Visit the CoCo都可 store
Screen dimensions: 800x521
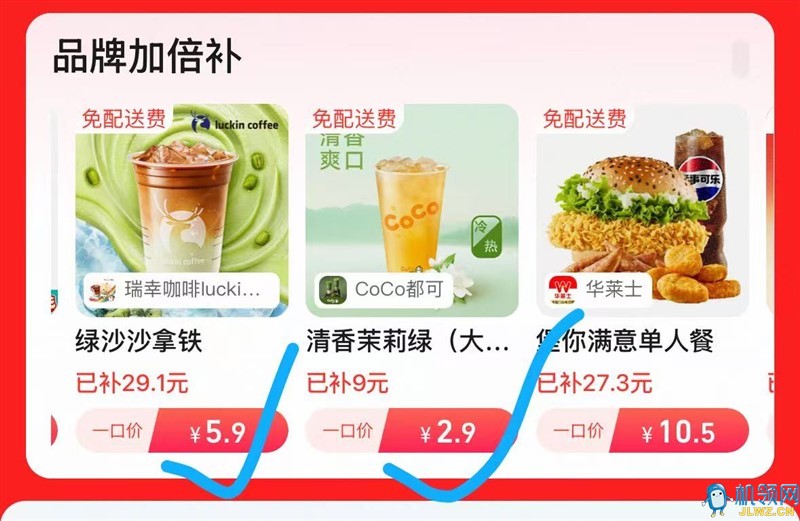[x=385, y=290]
